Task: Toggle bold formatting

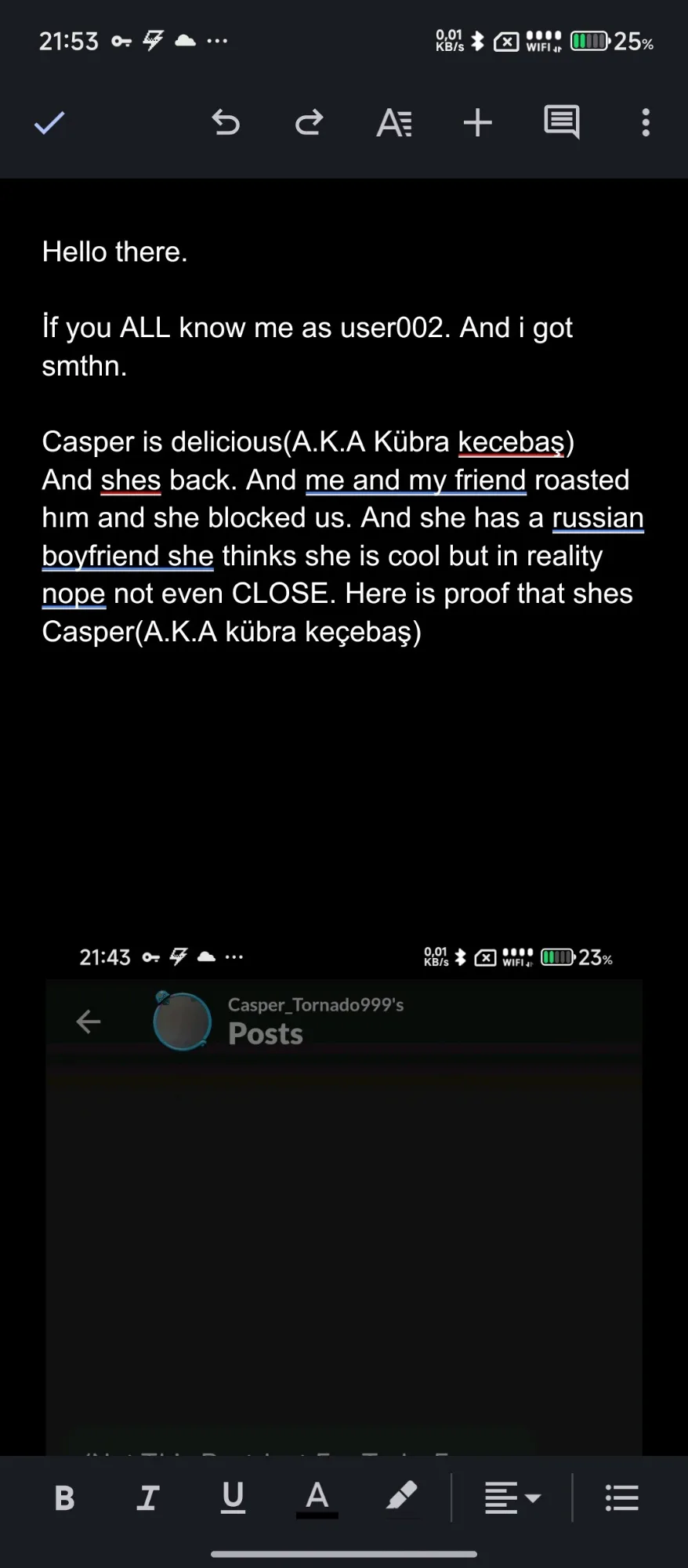Action: click(65, 1498)
